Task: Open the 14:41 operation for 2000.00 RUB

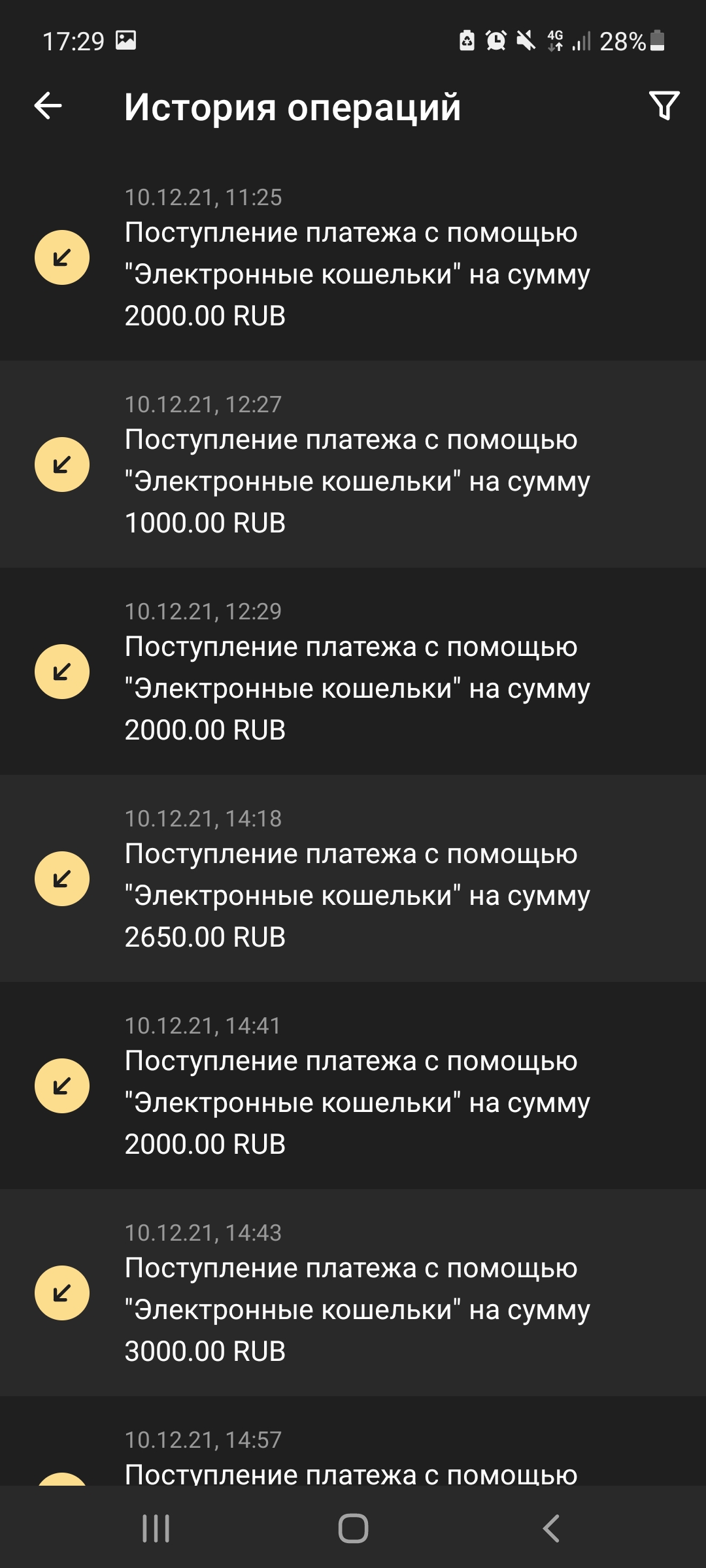Action: 353,1086
